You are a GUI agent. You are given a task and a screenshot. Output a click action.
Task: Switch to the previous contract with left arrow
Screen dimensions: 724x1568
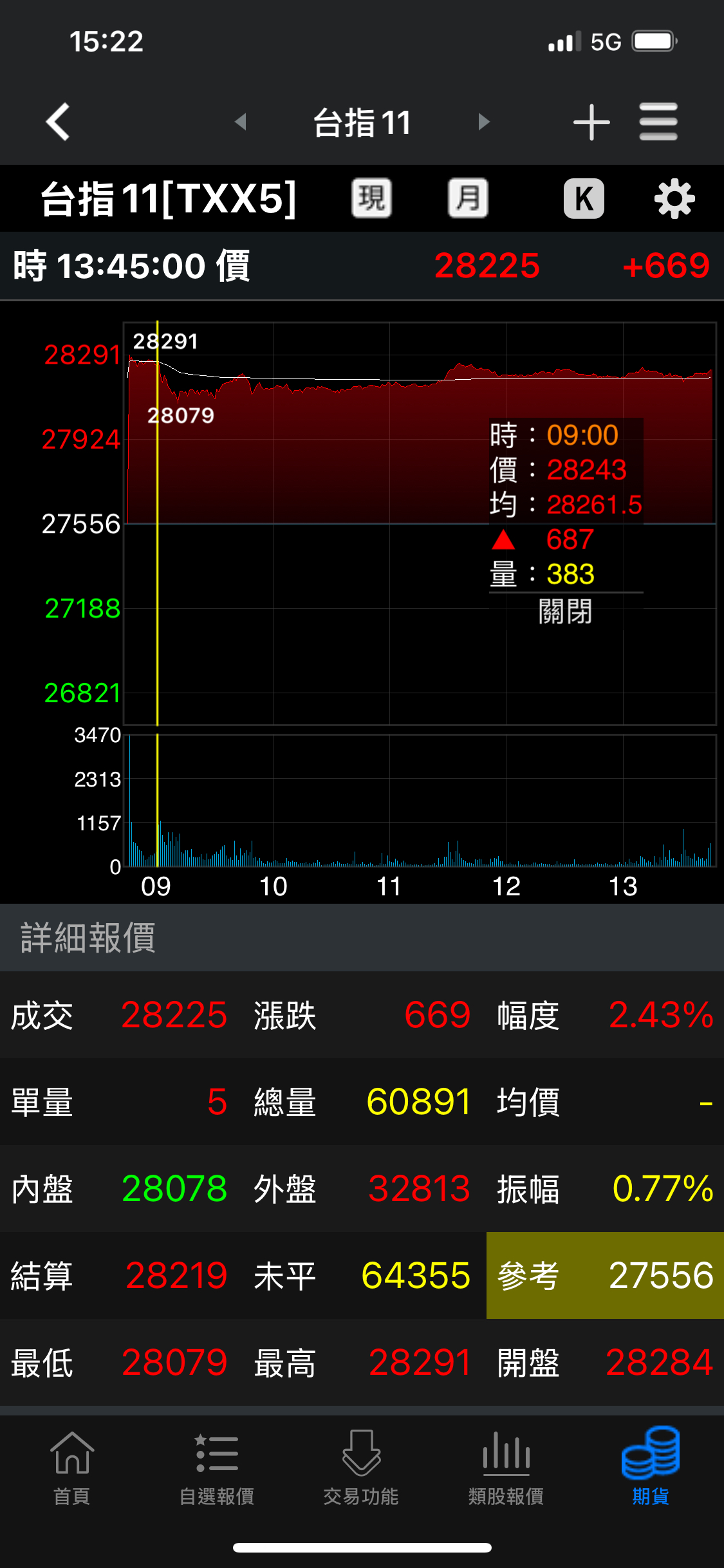pyautogui.click(x=241, y=122)
